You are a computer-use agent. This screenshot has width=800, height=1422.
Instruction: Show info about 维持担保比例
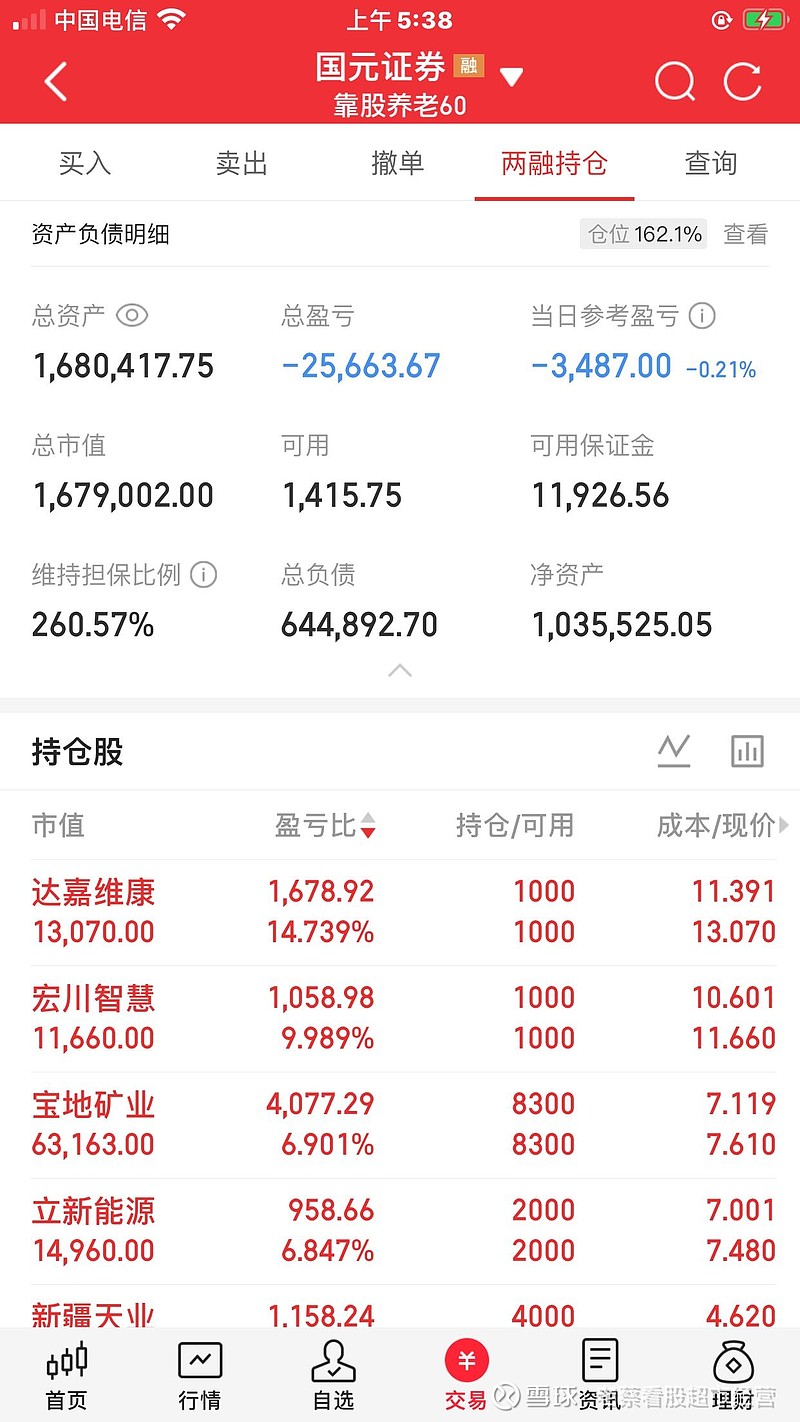pos(203,576)
